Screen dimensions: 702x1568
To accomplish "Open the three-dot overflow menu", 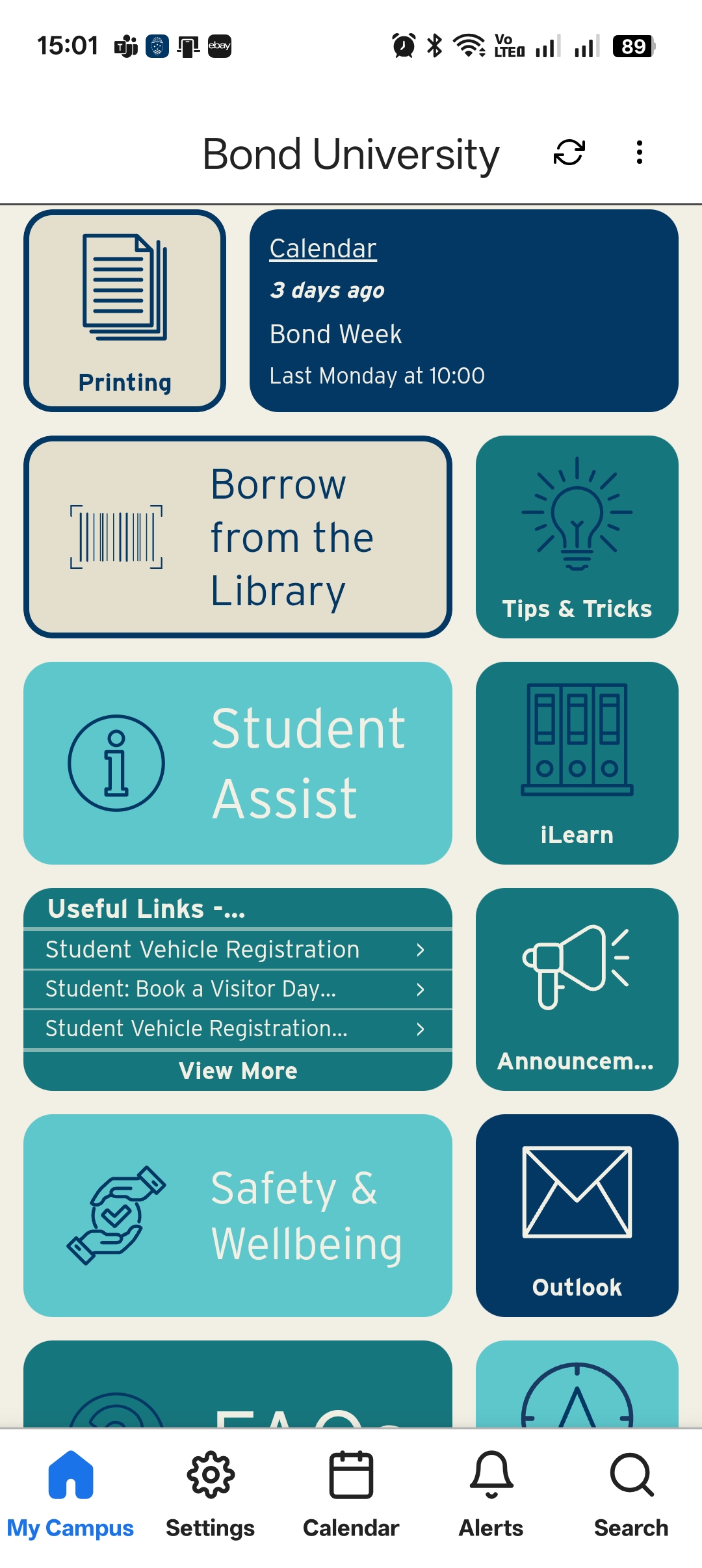I will pos(640,153).
